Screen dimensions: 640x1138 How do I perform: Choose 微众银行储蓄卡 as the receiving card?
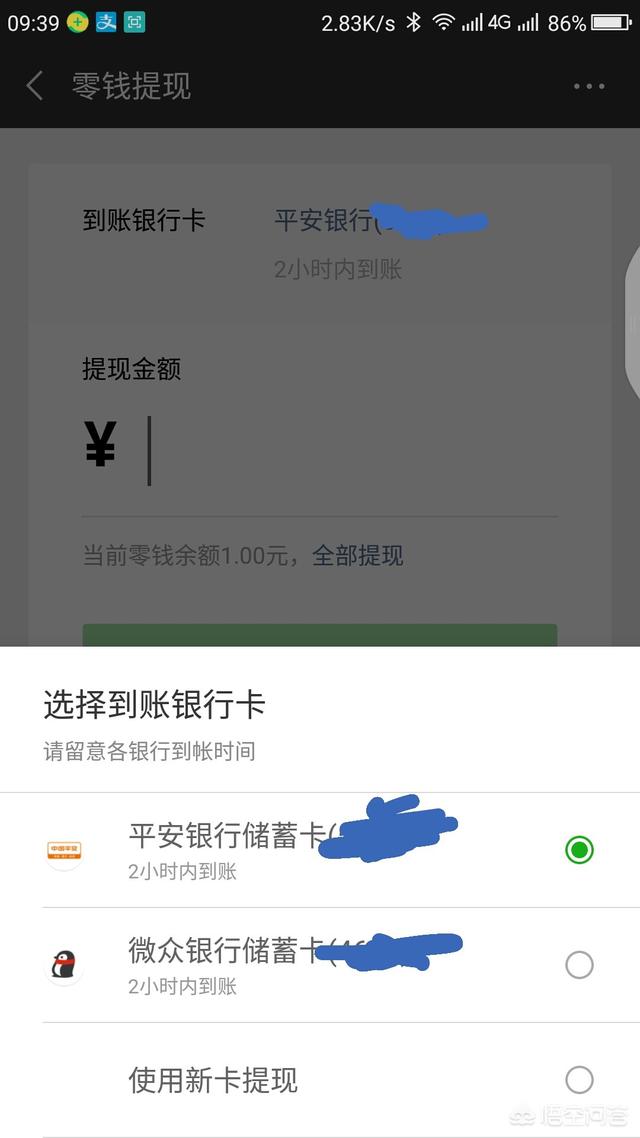tap(578, 965)
